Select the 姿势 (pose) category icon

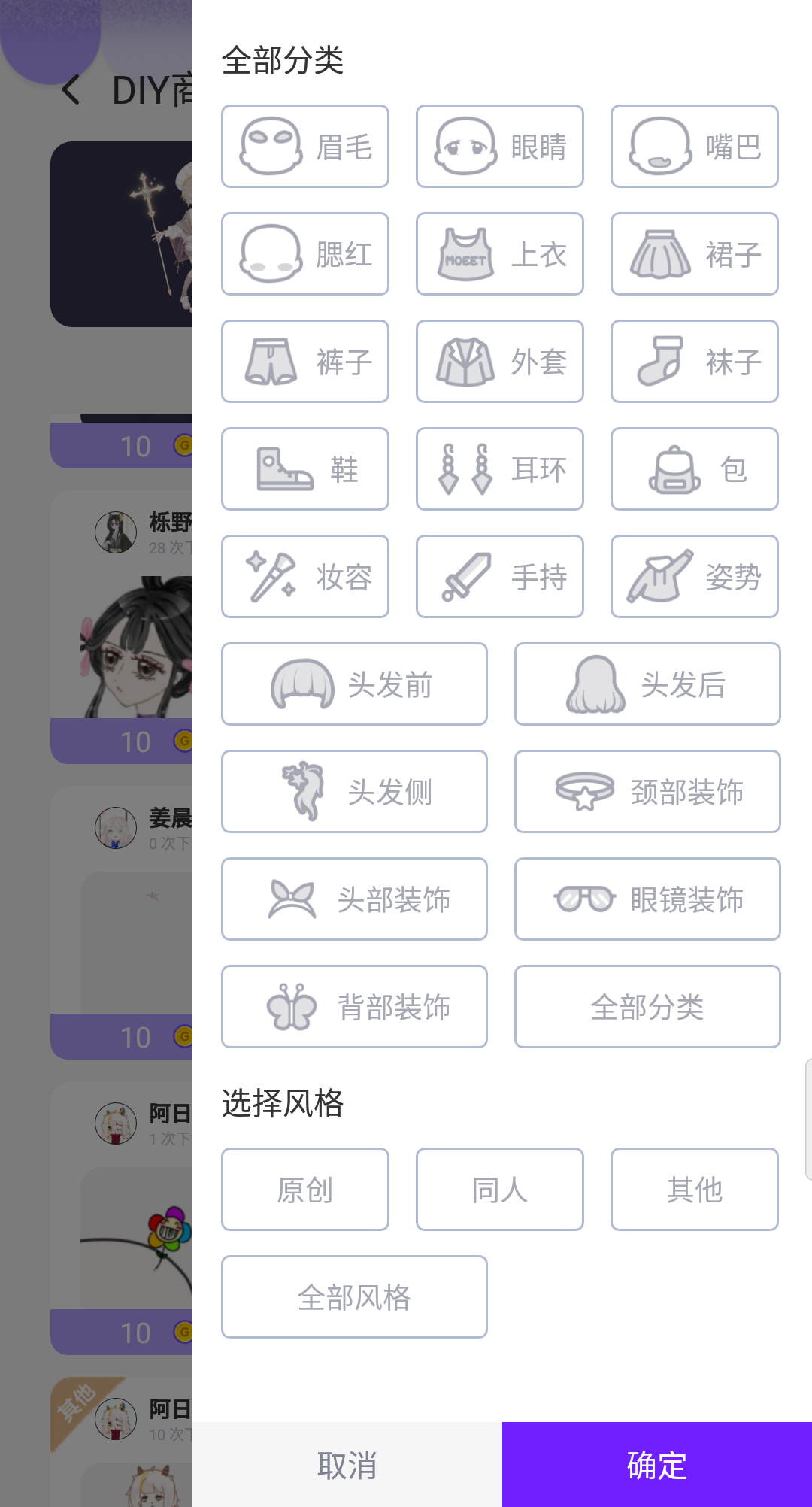693,576
